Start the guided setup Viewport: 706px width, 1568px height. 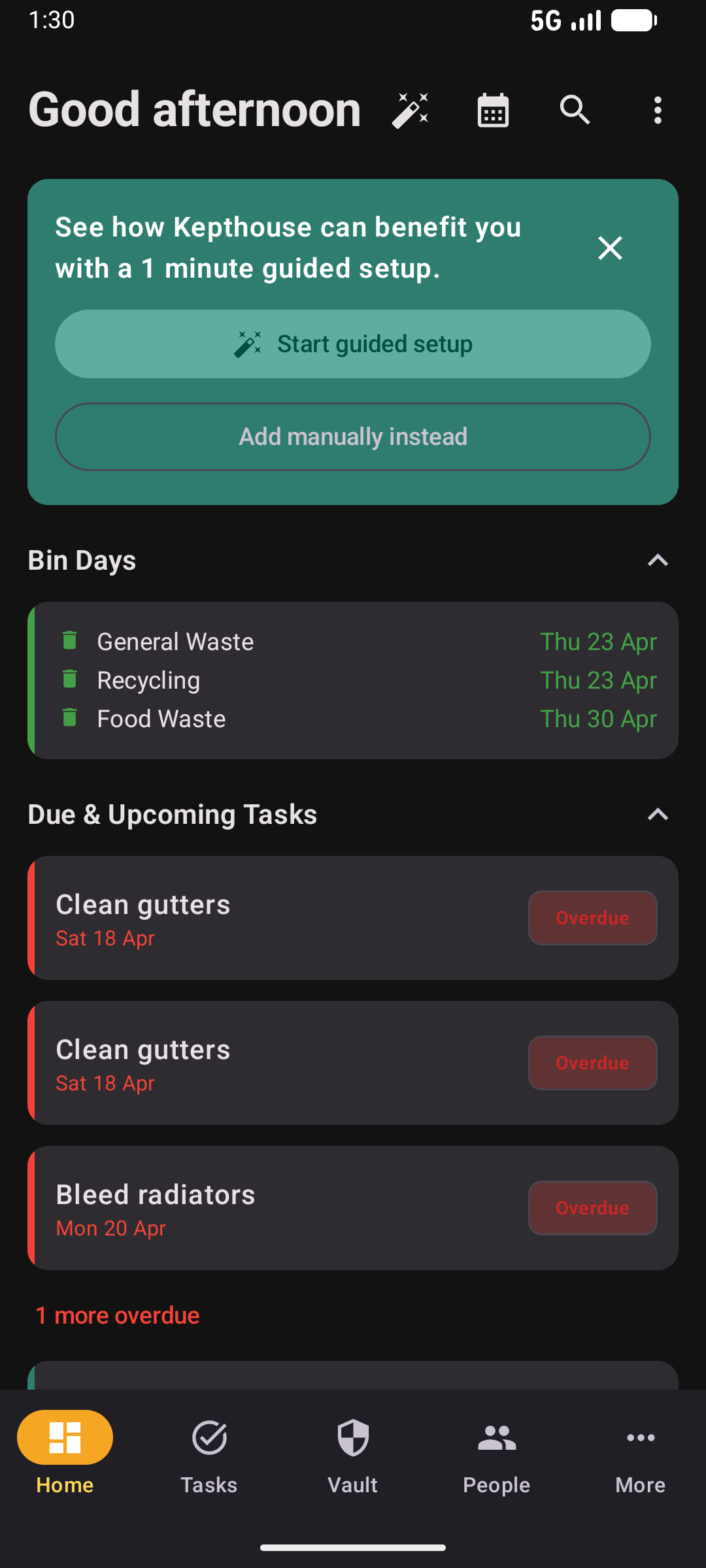point(352,344)
